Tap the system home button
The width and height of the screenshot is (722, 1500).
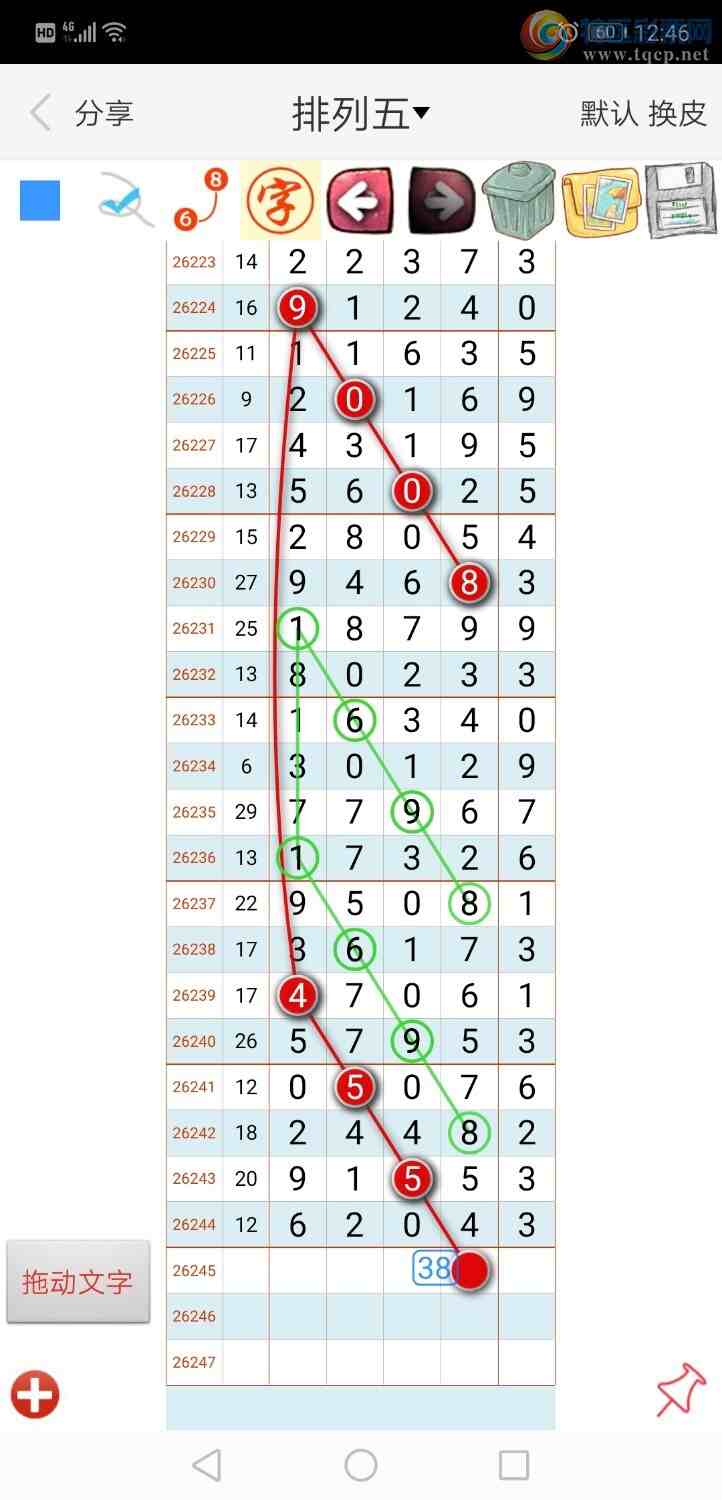tap(361, 1465)
